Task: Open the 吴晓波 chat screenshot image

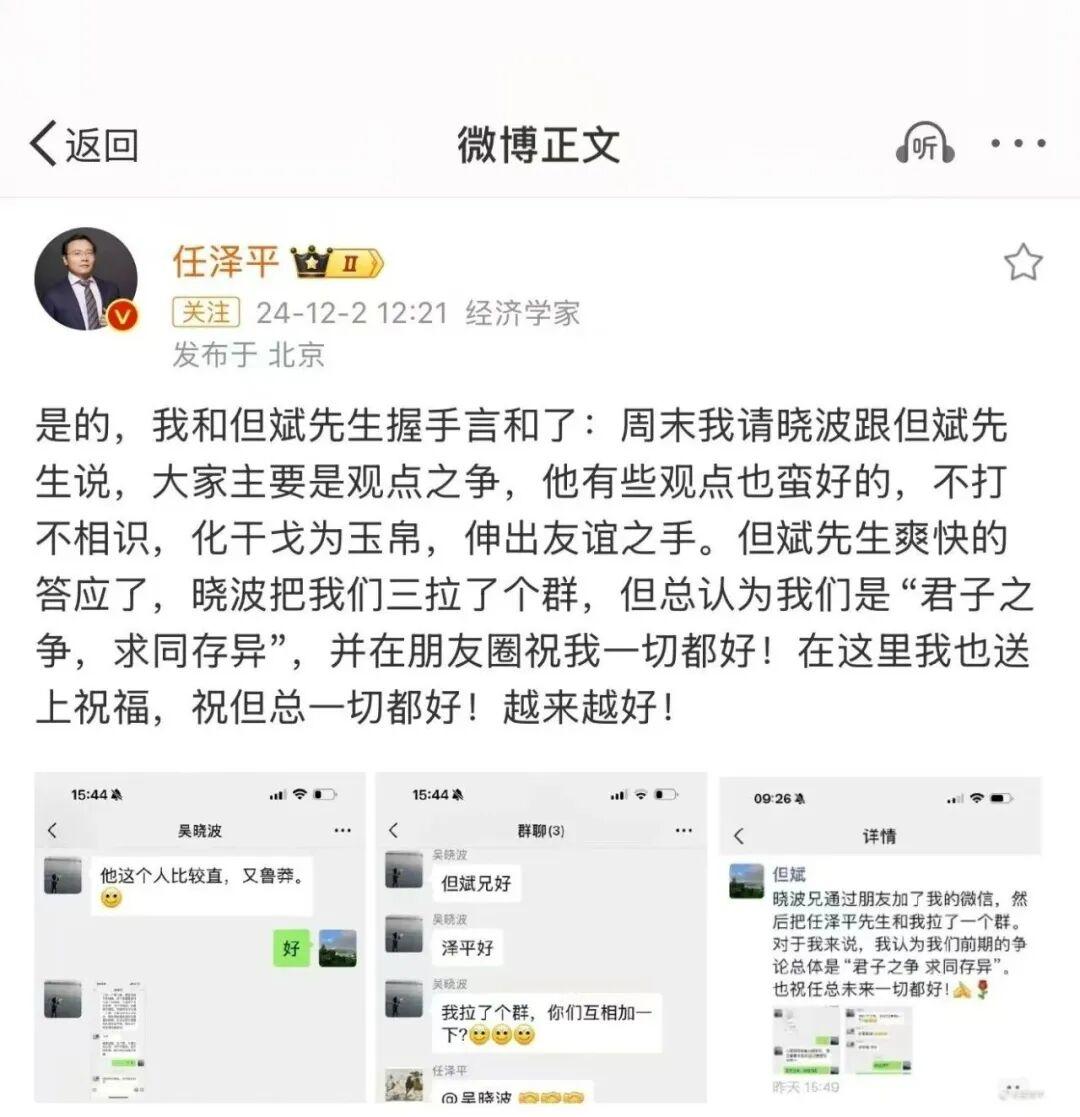Action: tap(200, 937)
